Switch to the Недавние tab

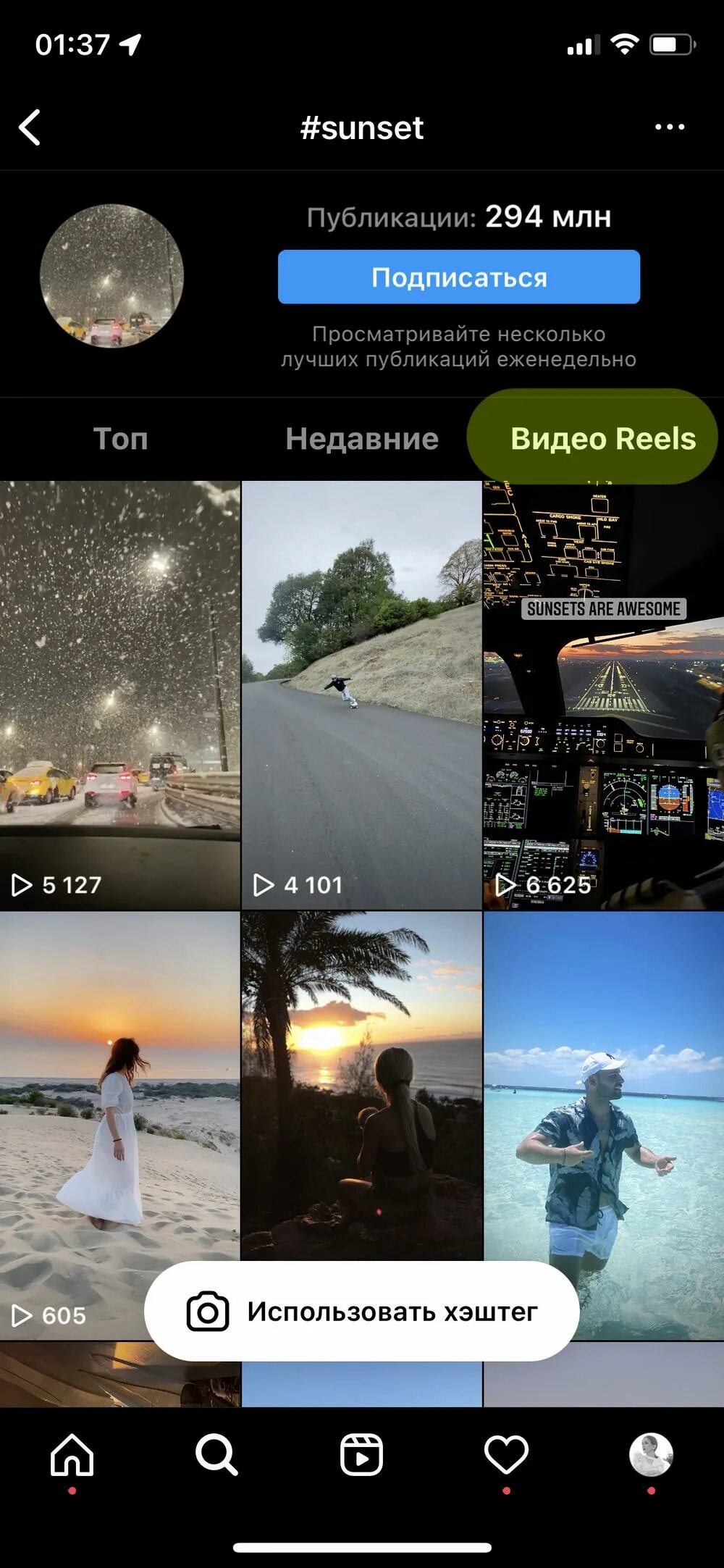361,439
